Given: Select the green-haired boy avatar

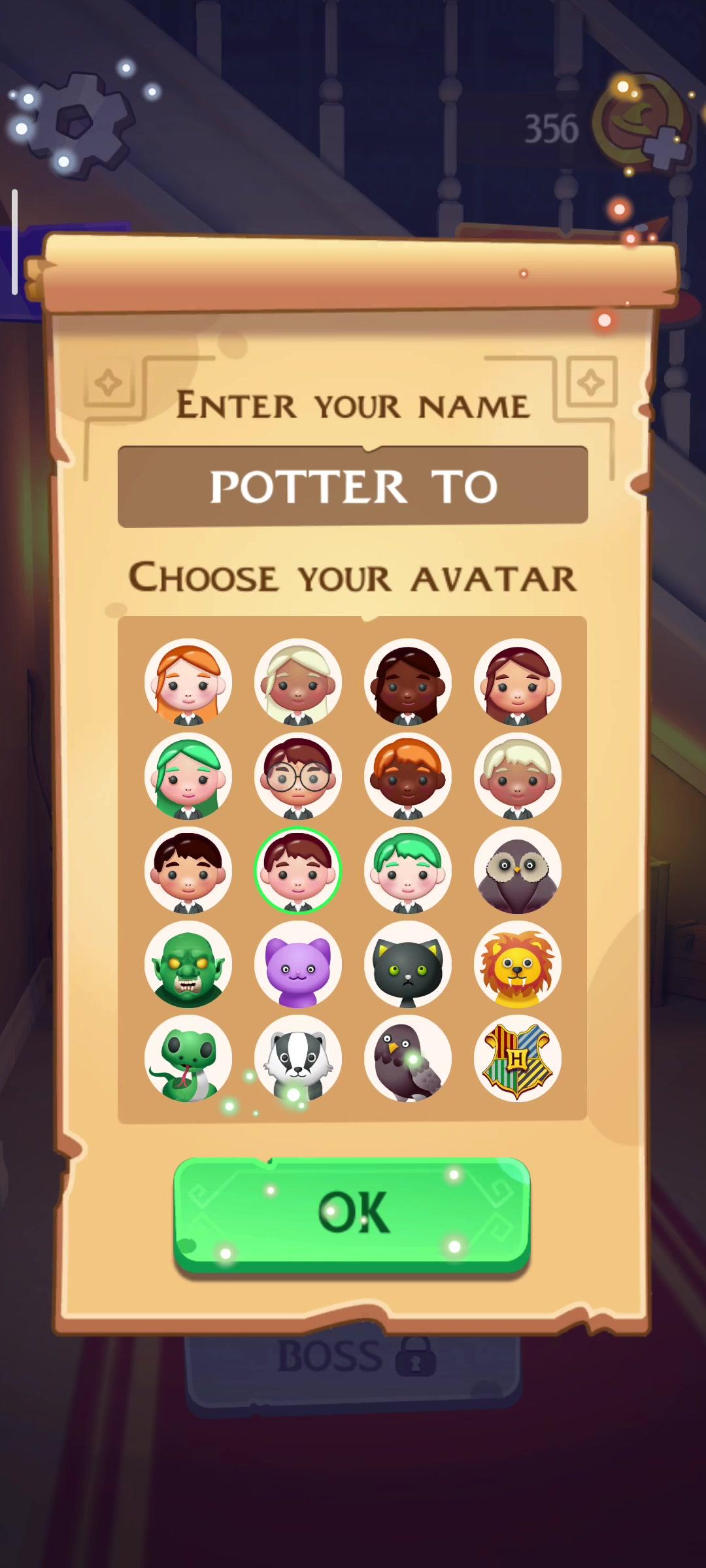Looking at the screenshot, I should [408, 870].
